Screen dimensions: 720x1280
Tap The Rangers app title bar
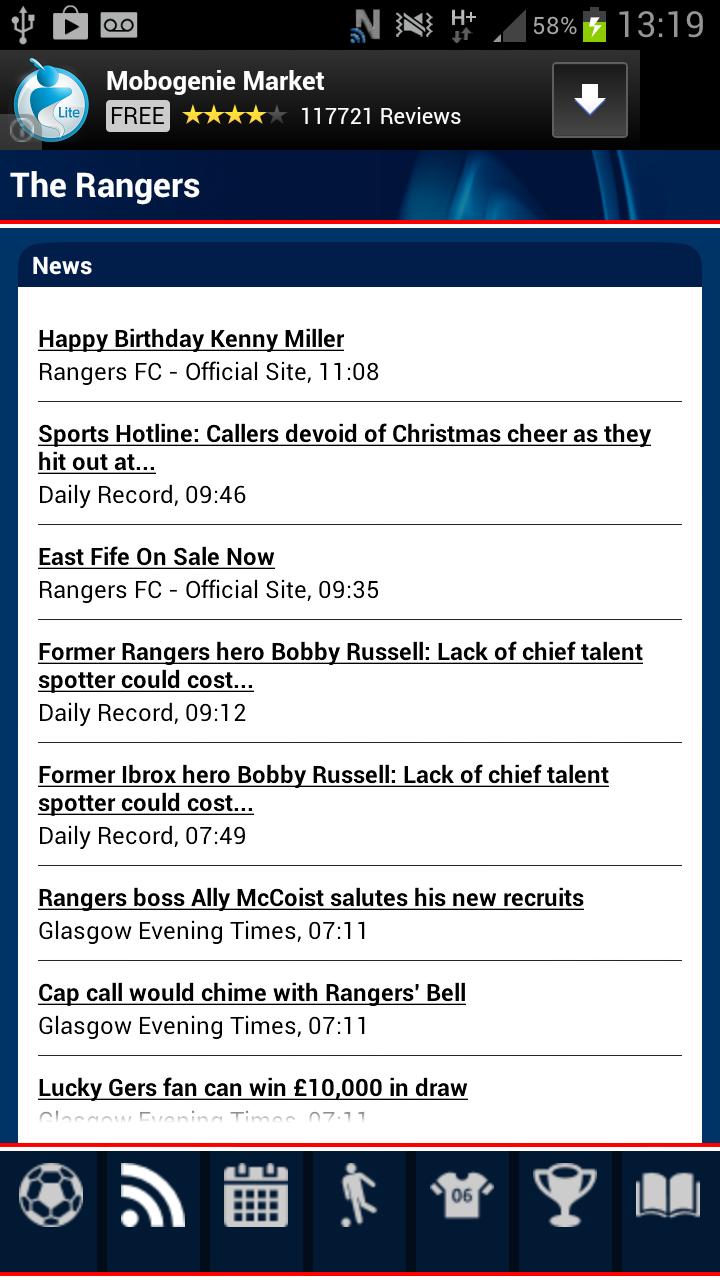tap(105, 185)
